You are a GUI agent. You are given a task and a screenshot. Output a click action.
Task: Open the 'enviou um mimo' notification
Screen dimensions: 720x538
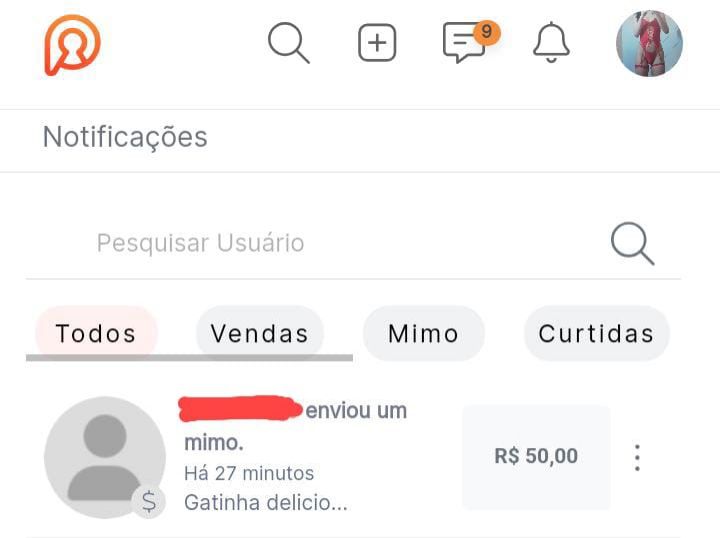(x=300, y=456)
